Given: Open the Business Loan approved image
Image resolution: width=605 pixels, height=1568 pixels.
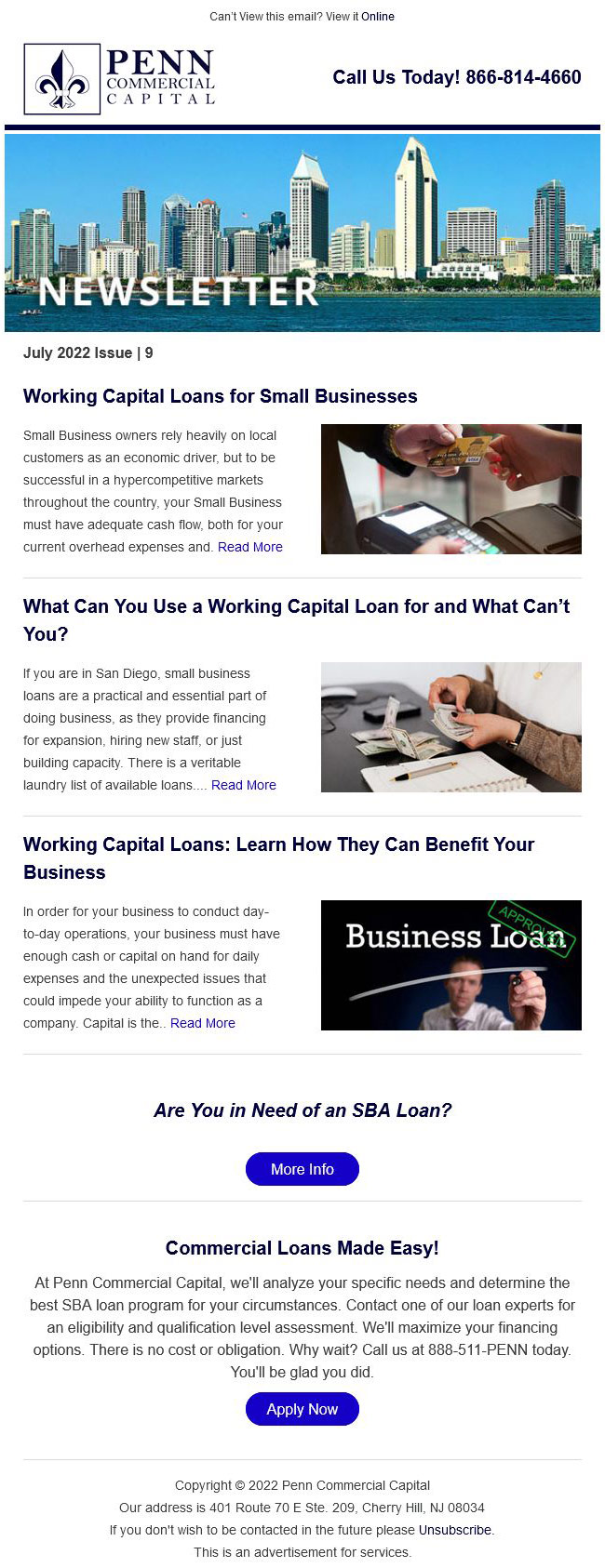Looking at the screenshot, I should pos(450,965).
